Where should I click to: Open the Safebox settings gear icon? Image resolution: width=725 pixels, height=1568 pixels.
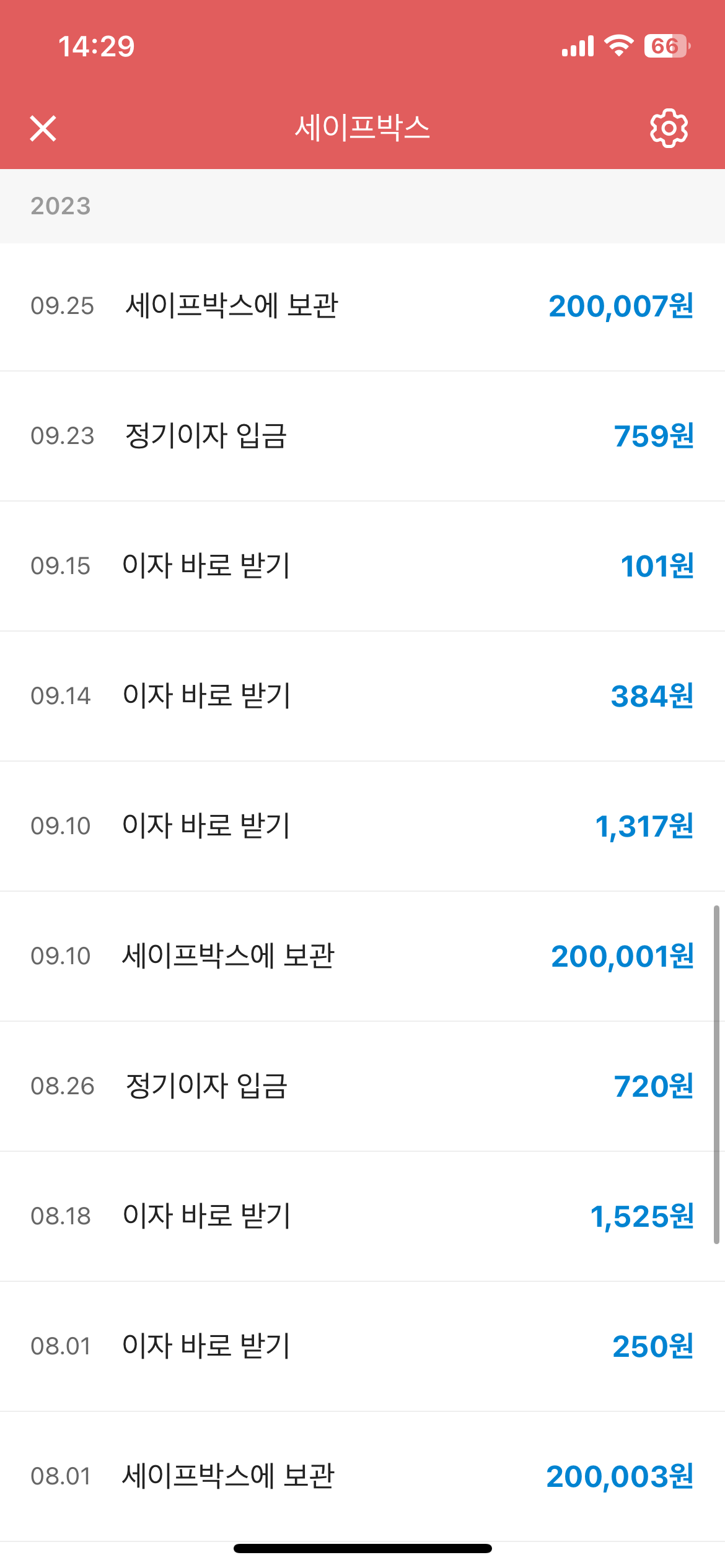(667, 129)
